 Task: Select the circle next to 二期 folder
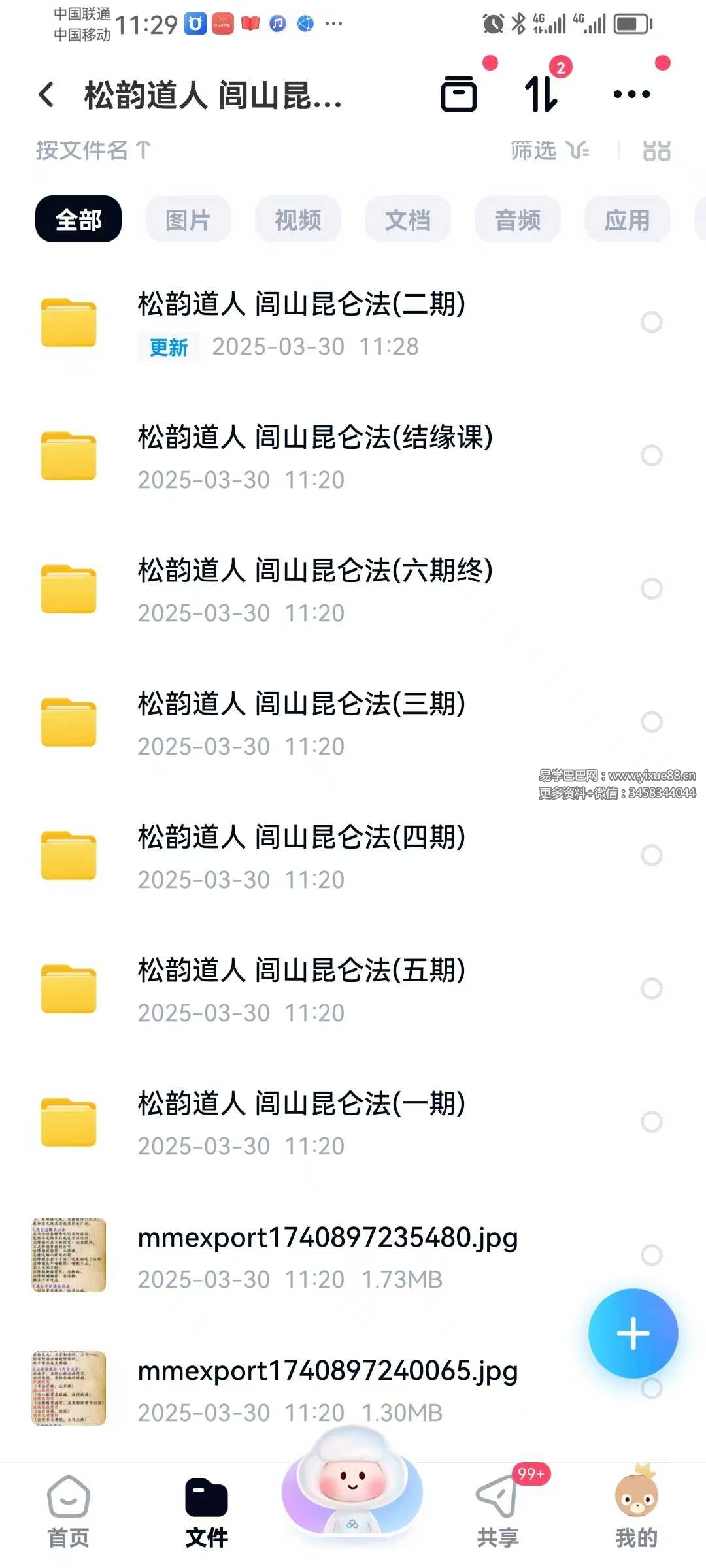tap(650, 321)
